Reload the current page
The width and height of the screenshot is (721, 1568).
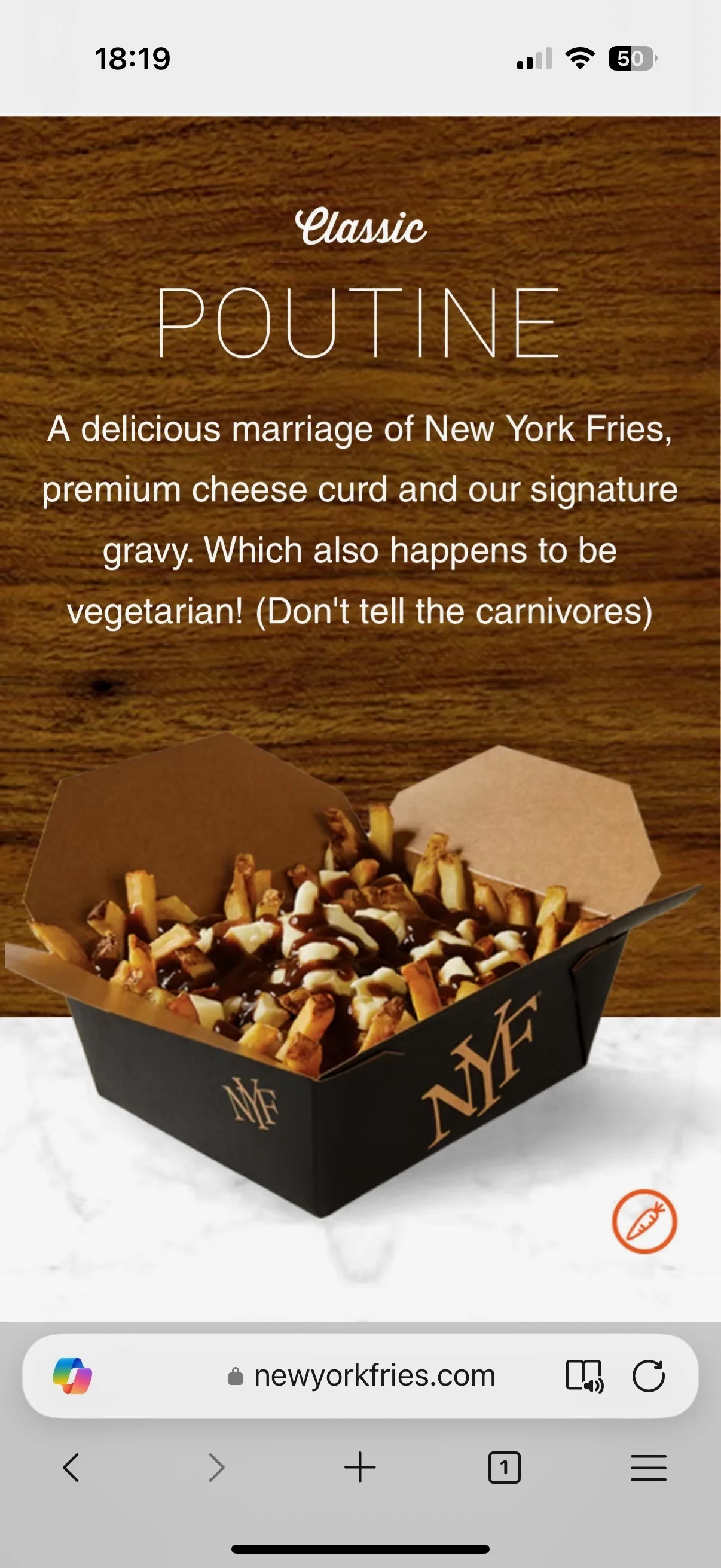(648, 1375)
